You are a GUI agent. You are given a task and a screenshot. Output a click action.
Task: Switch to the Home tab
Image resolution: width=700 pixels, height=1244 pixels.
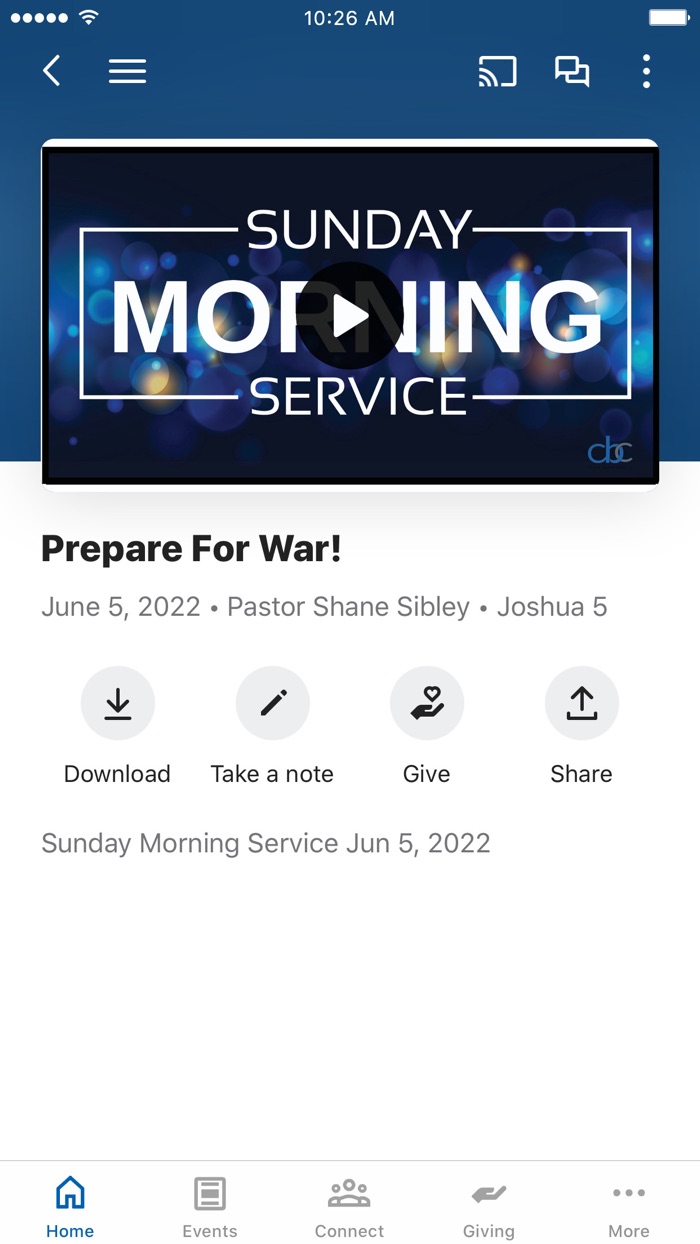click(x=70, y=1207)
